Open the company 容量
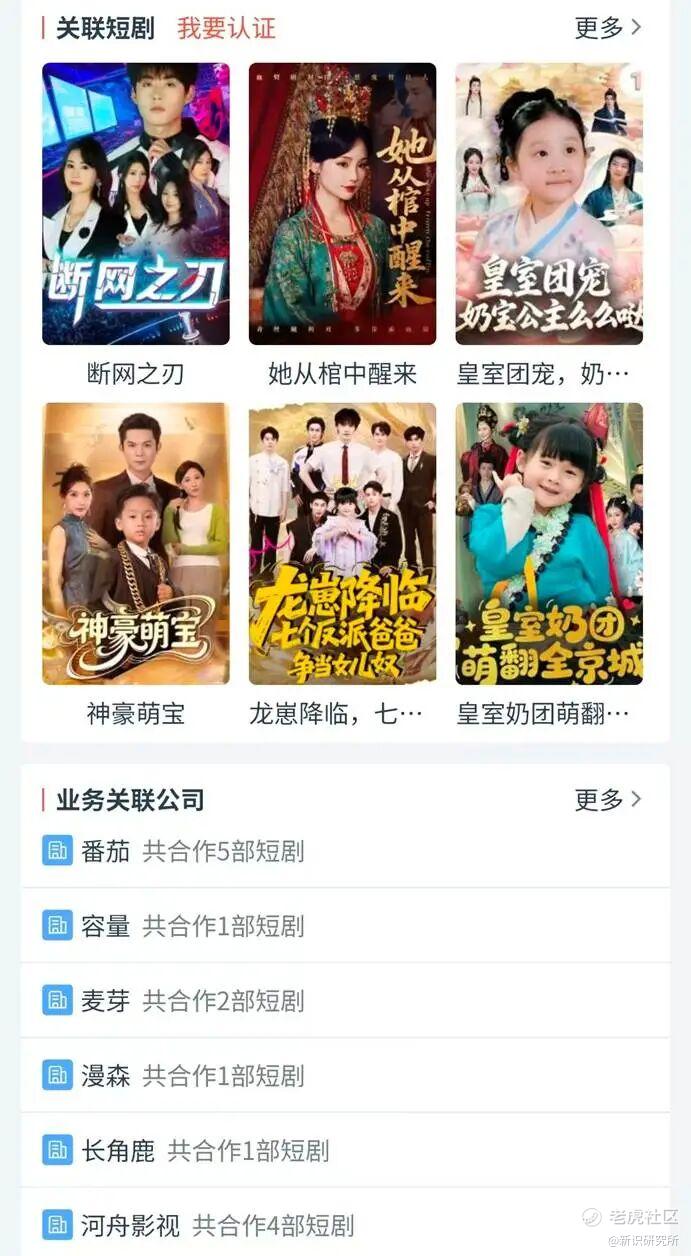Image resolution: width=691 pixels, height=1256 pixels. pos(105,926)
